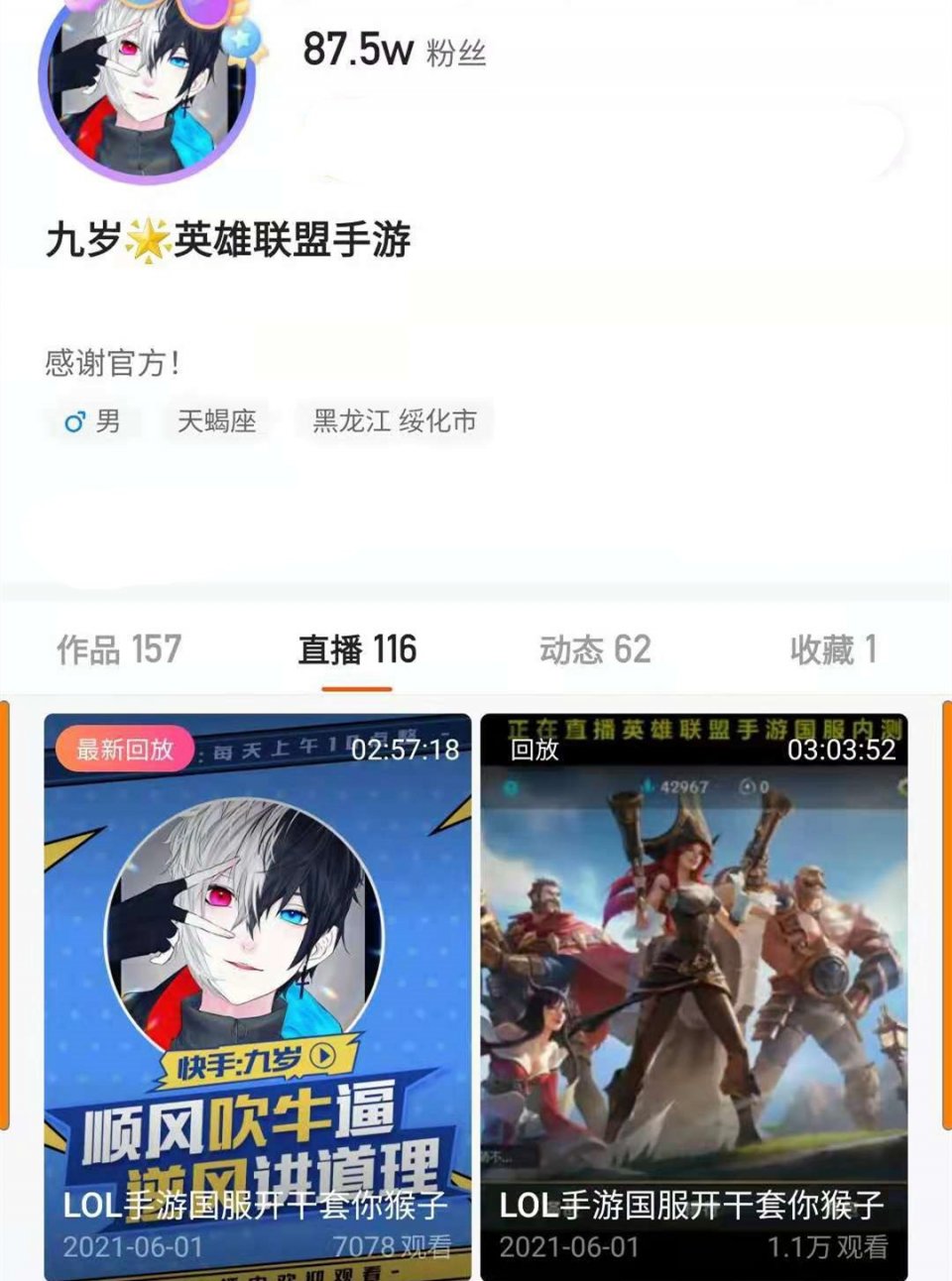
Task: Switch to the 作品 157 tab
Action: tap(119, 650)
